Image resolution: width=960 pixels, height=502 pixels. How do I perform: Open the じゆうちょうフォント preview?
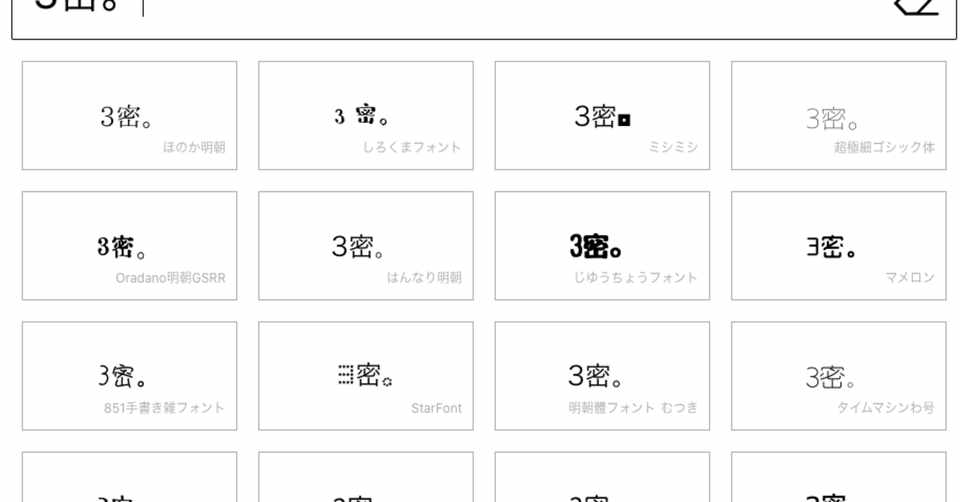[x=602, y=246]
